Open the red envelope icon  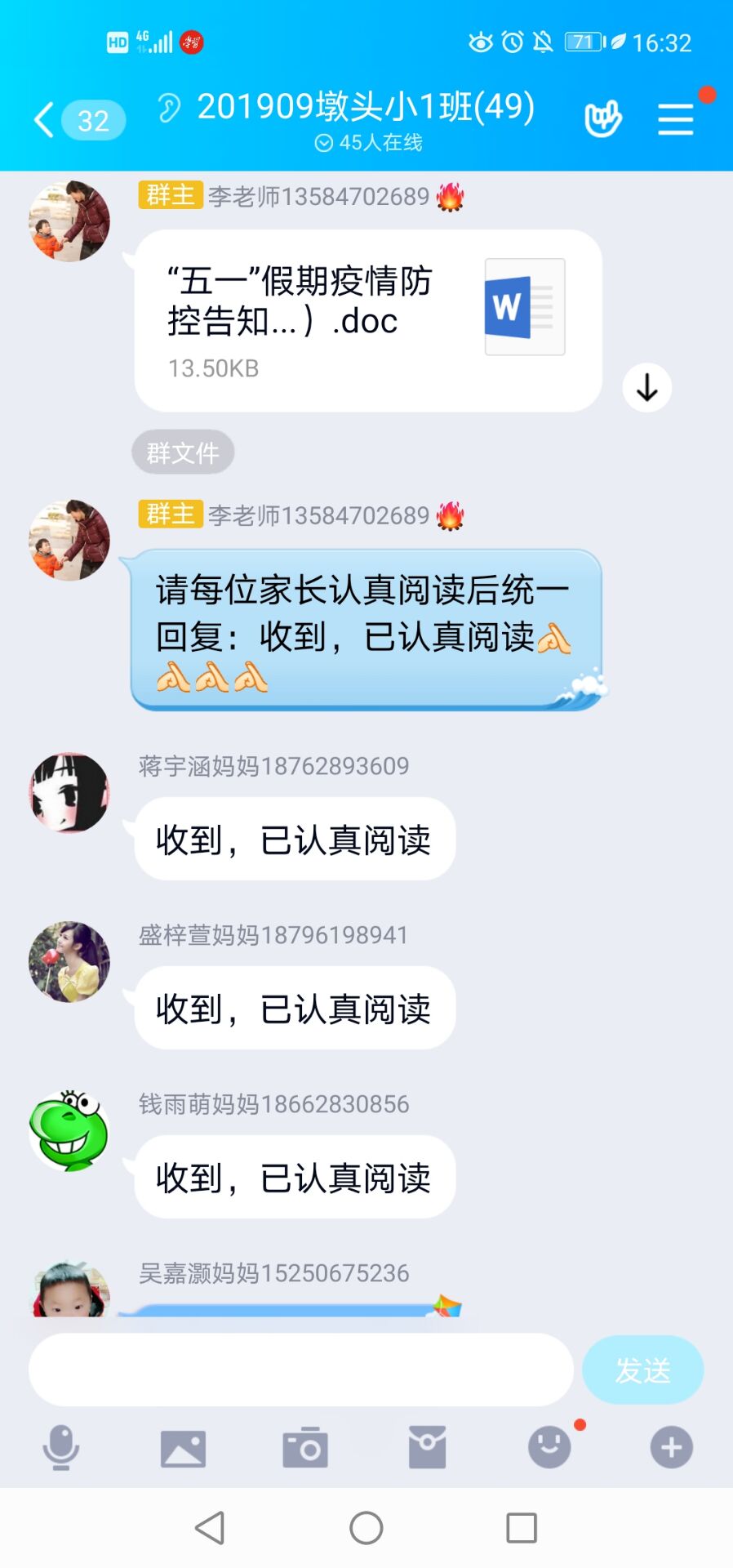coord(427,1448)
